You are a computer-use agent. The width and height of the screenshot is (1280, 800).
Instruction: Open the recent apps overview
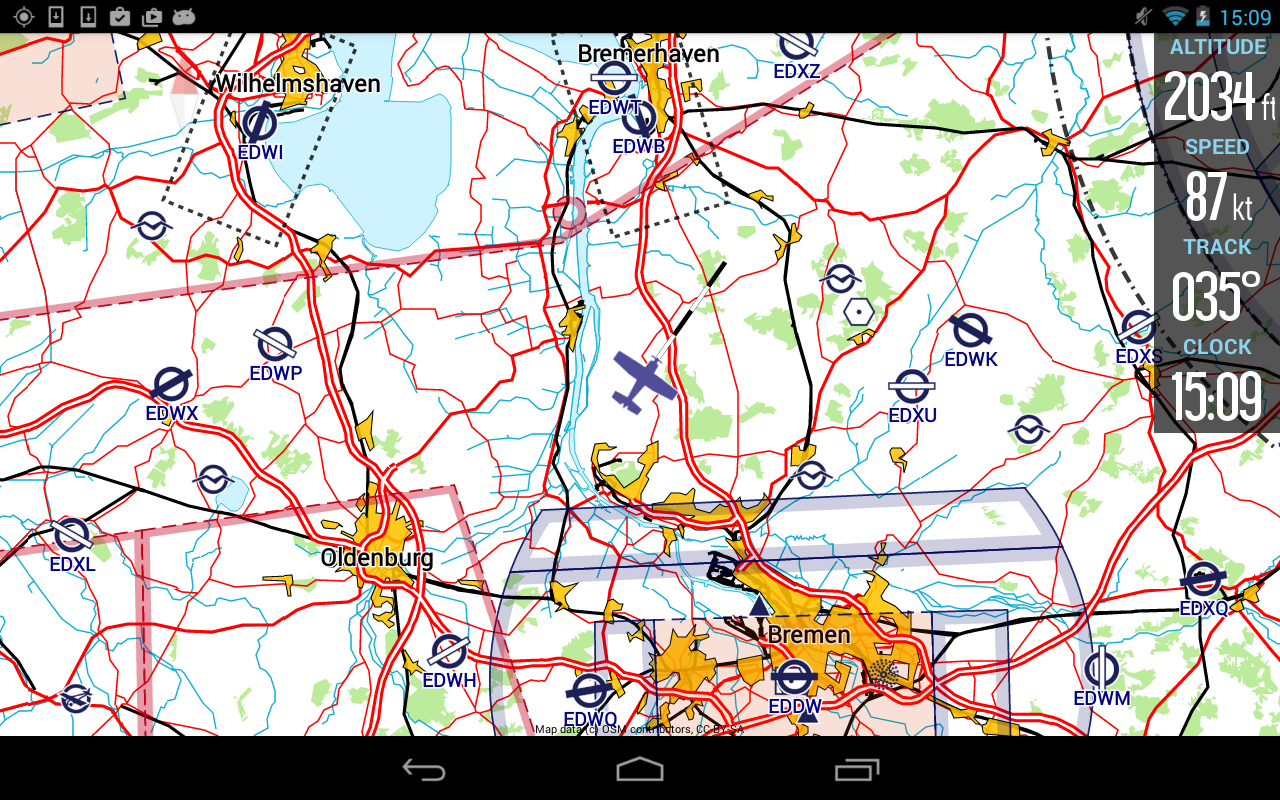(x=857, y=769)
